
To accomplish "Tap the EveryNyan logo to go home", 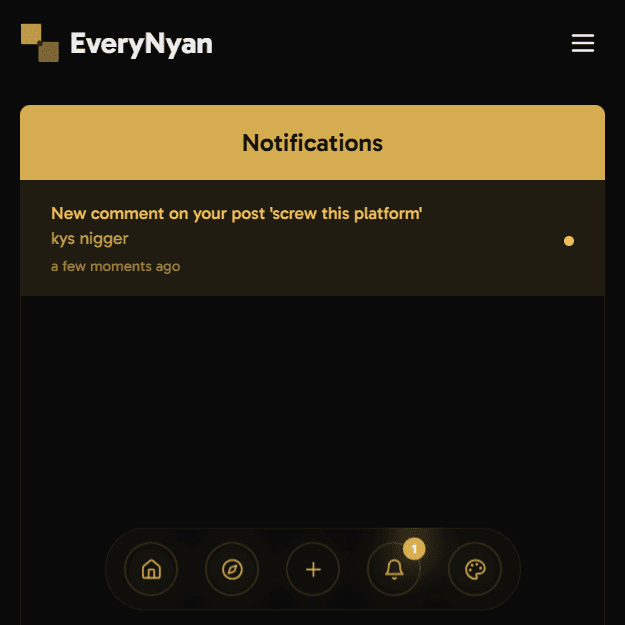I will (117, 44).
